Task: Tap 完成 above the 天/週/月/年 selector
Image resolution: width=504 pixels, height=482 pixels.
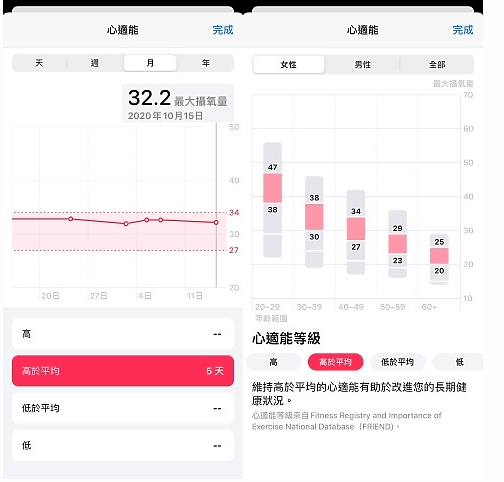Action: click(223, 30)
